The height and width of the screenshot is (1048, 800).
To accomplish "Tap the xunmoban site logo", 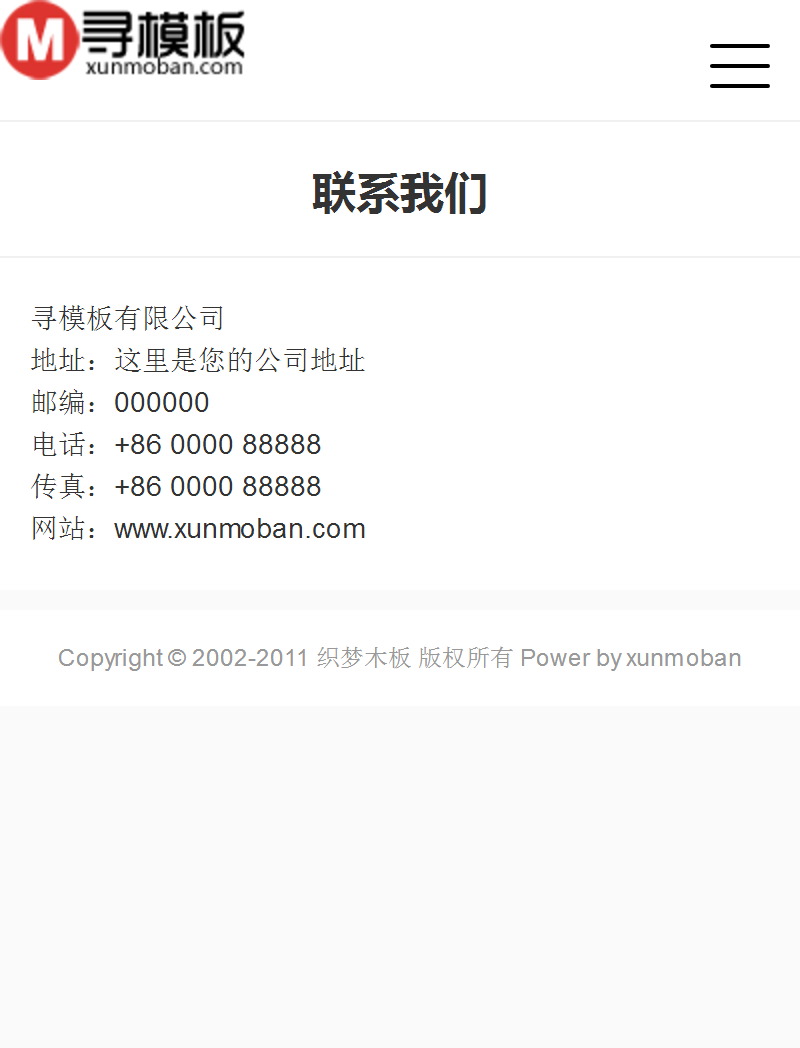I will click(122, 42).
